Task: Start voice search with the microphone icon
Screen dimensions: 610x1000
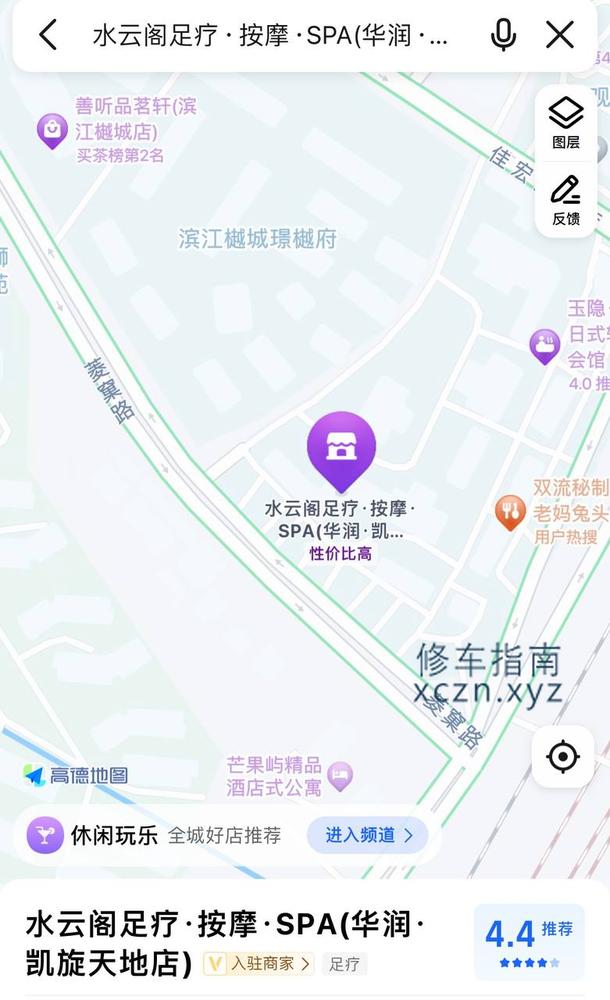Action: coord(503,34)
